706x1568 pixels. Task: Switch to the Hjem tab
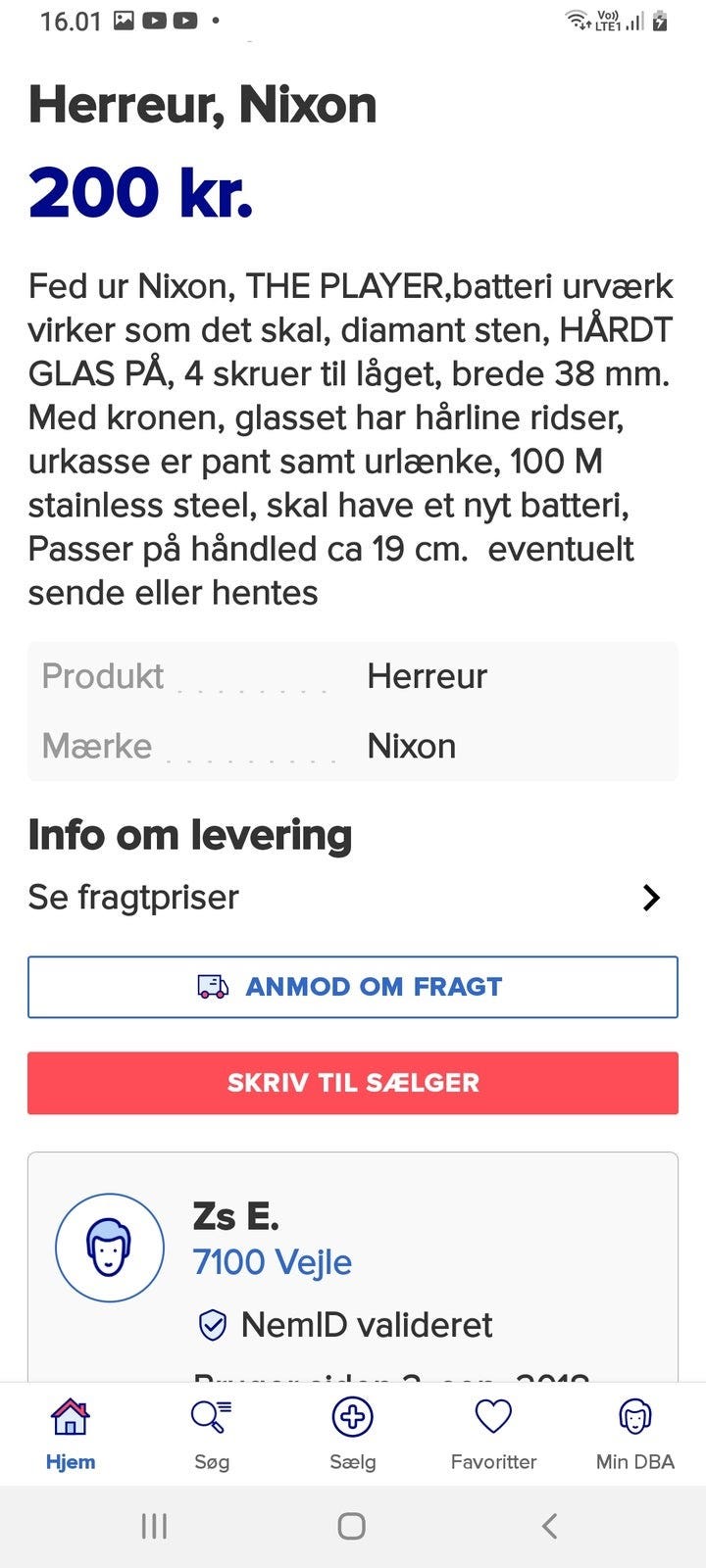(71, 1435)
